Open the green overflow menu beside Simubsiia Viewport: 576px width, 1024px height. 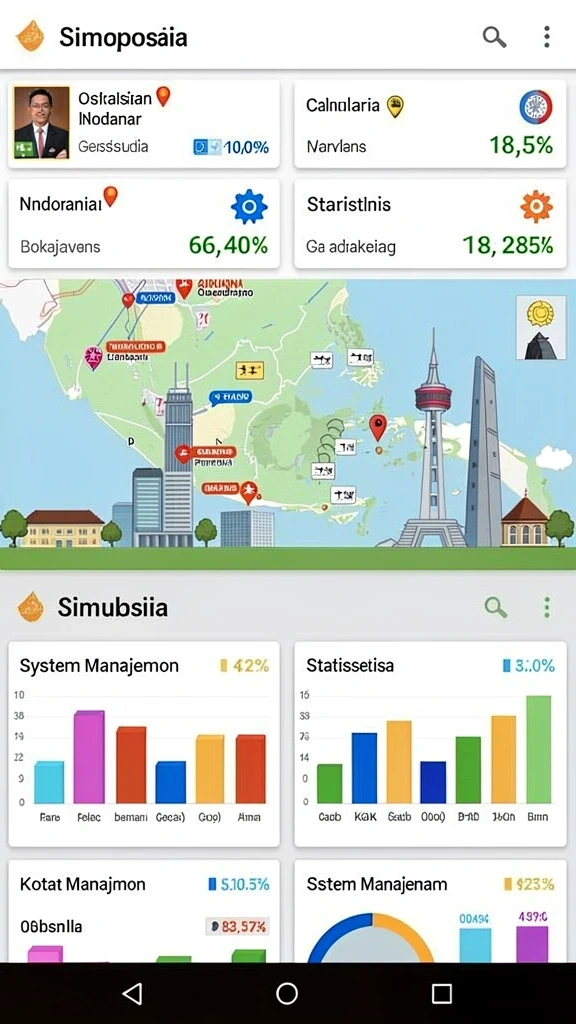pyautogui.click(x=547, y=607)
